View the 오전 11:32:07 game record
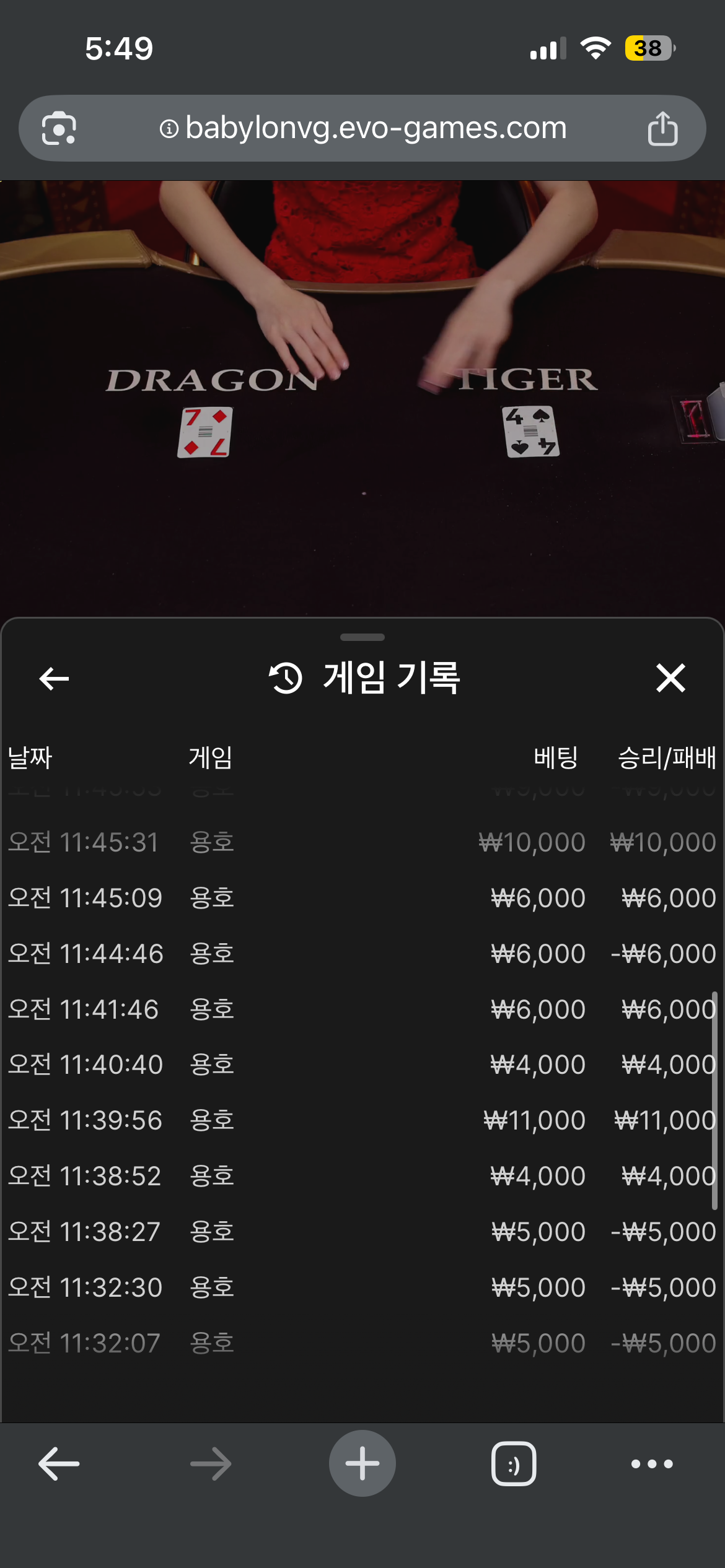Viewport: 725px width, 1568px height. 362,1343
